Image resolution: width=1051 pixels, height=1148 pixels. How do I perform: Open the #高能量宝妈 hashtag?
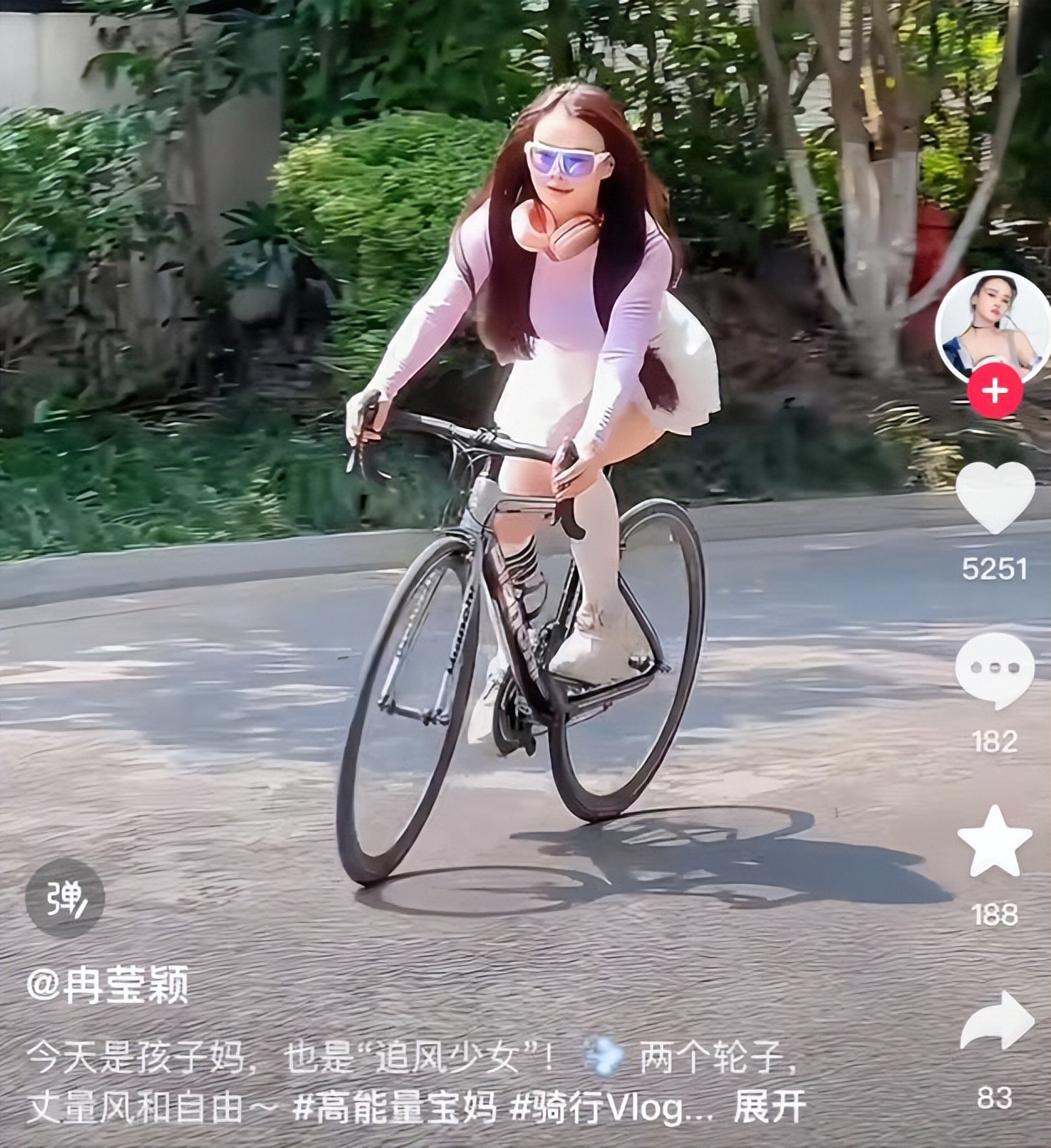395,1108
